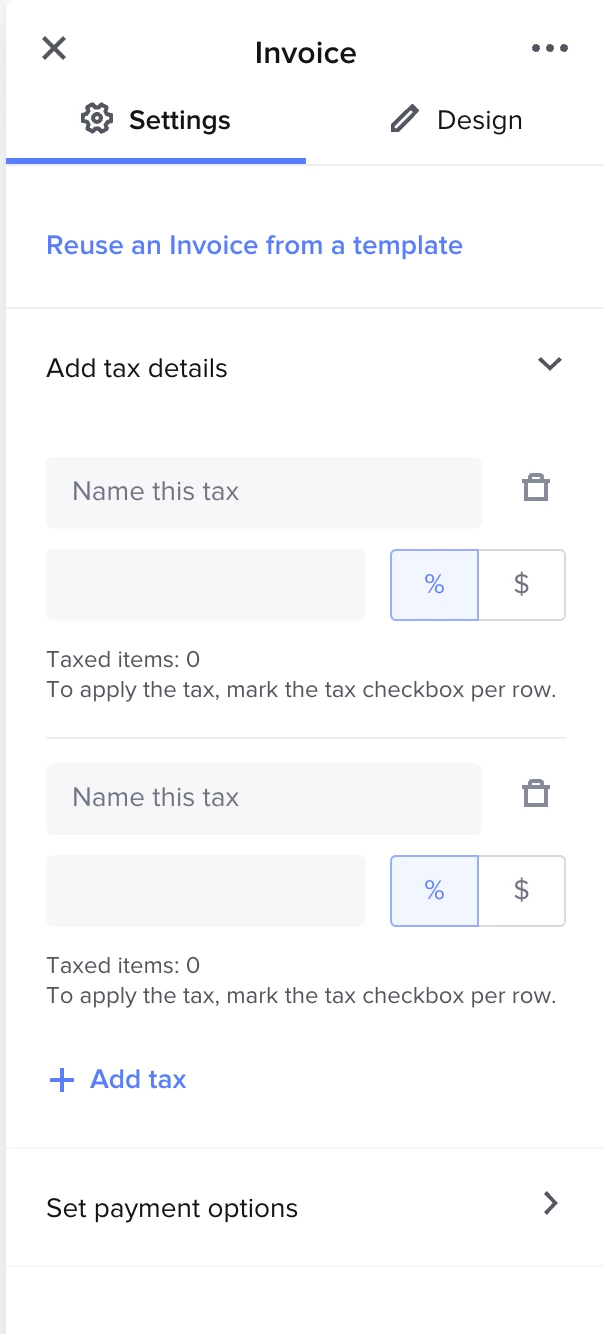This screenshot has height=1334, width=604.
Task: Choose dollar type for the second tax
Action: click(x=521, y=891)
